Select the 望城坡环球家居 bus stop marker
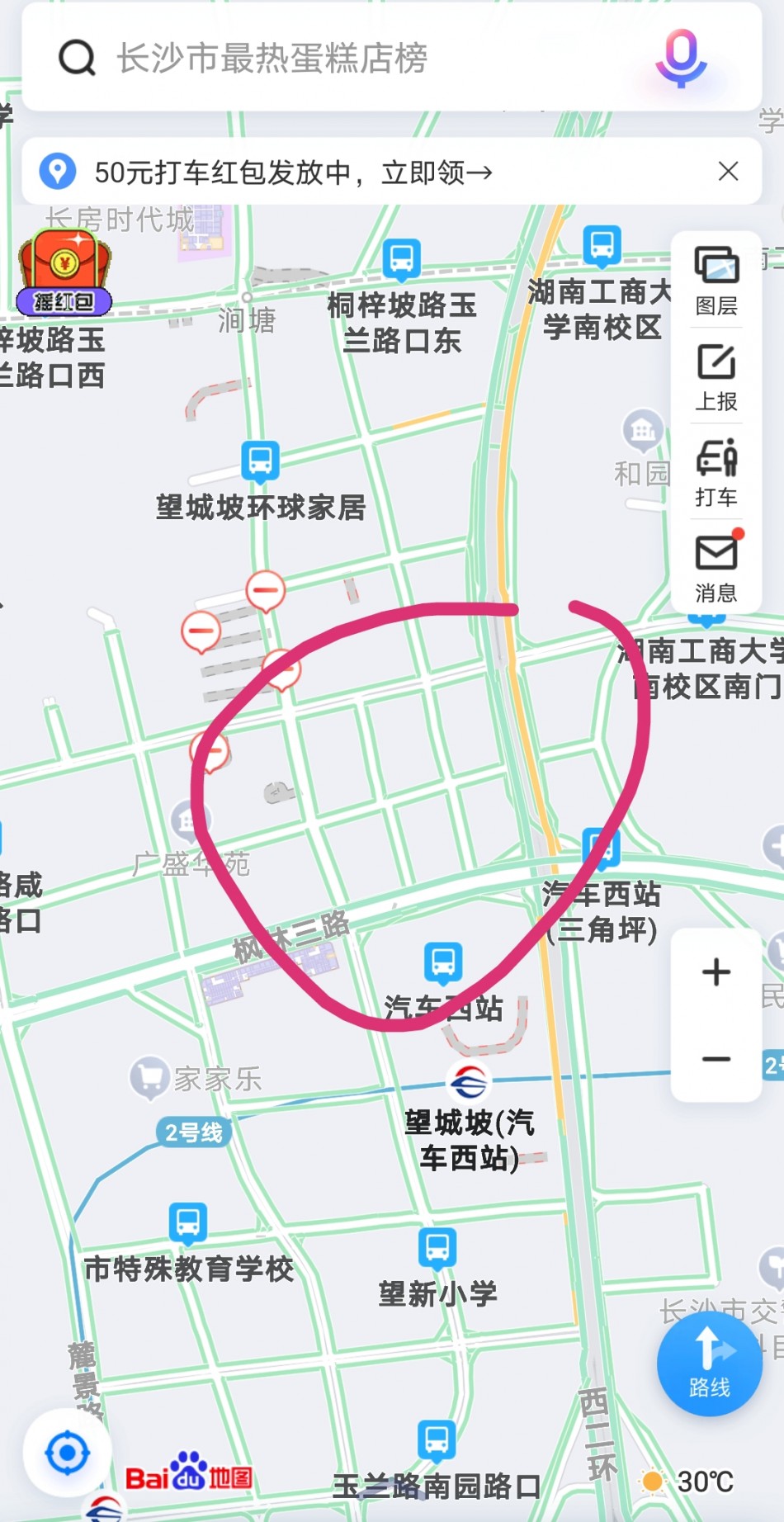The image size is (784, 1522). (x=260, y=461)
